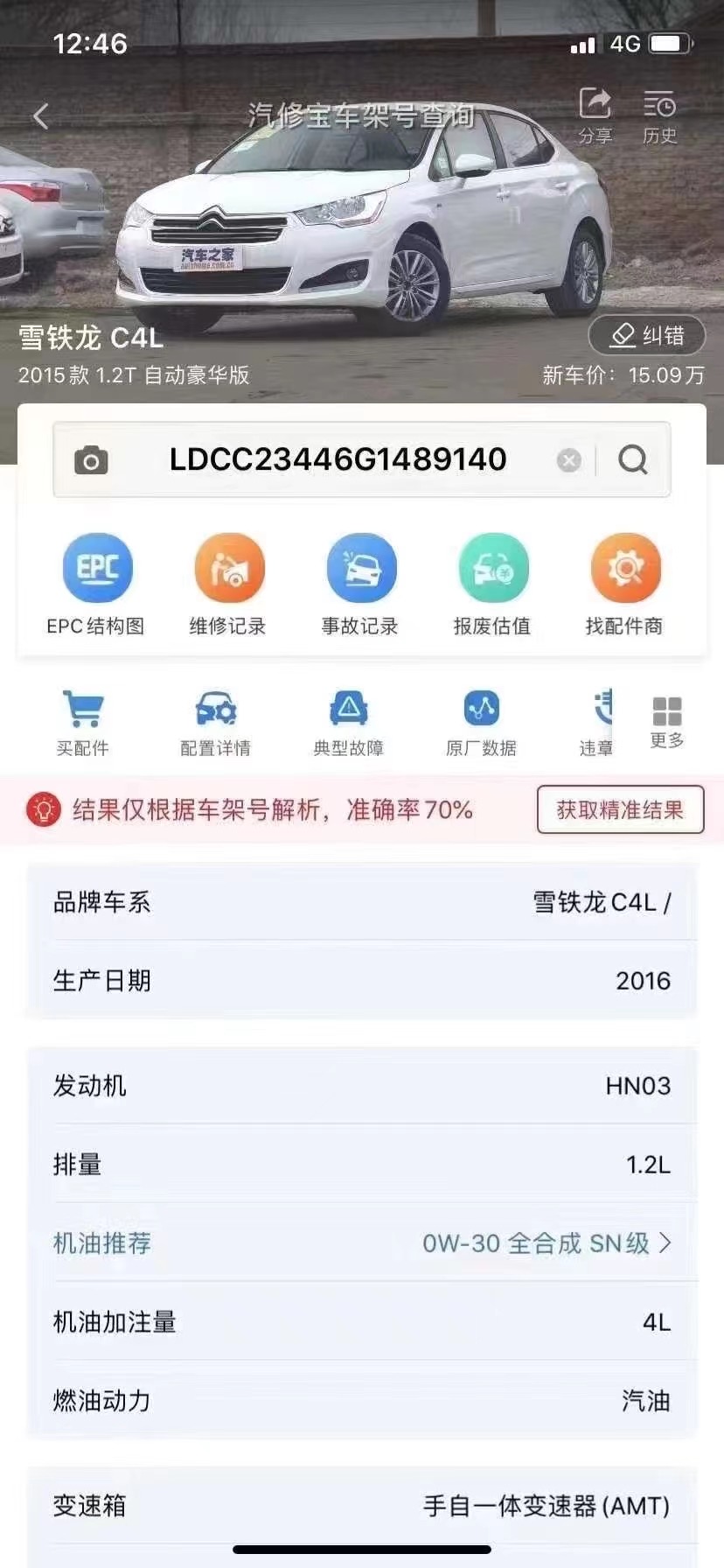Scan VIN with the camera icon
Viewport: 724px width, 1568px height.
tap(91, 459)
